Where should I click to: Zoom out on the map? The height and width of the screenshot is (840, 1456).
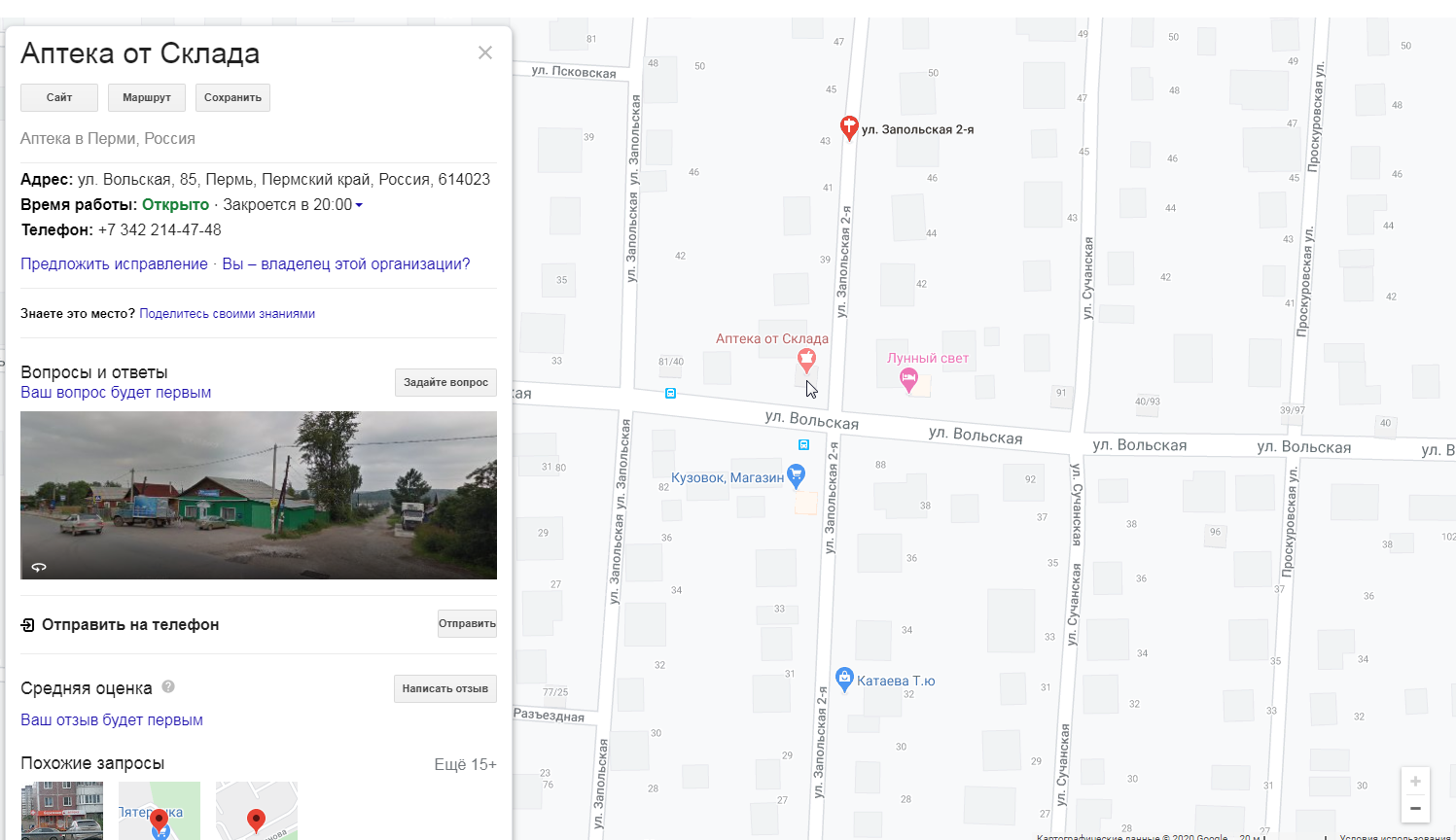1415,808
